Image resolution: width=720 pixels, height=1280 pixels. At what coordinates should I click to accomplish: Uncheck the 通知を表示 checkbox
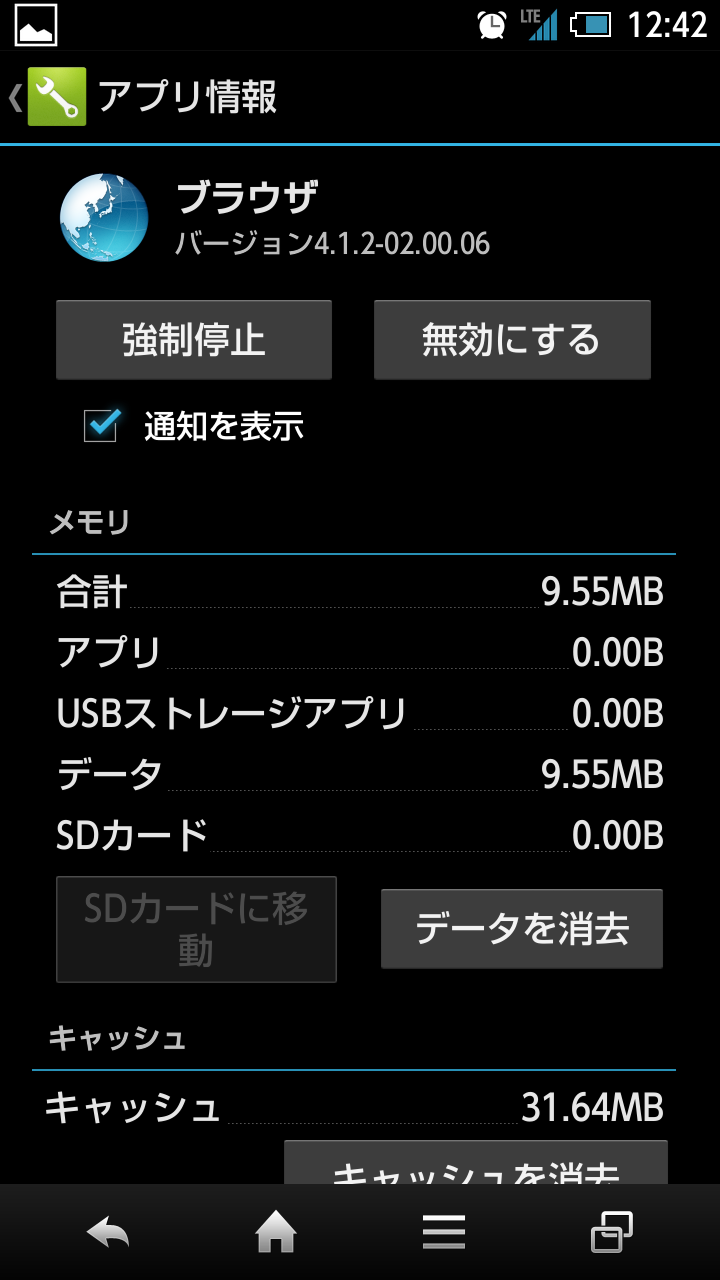coord(102,426)
